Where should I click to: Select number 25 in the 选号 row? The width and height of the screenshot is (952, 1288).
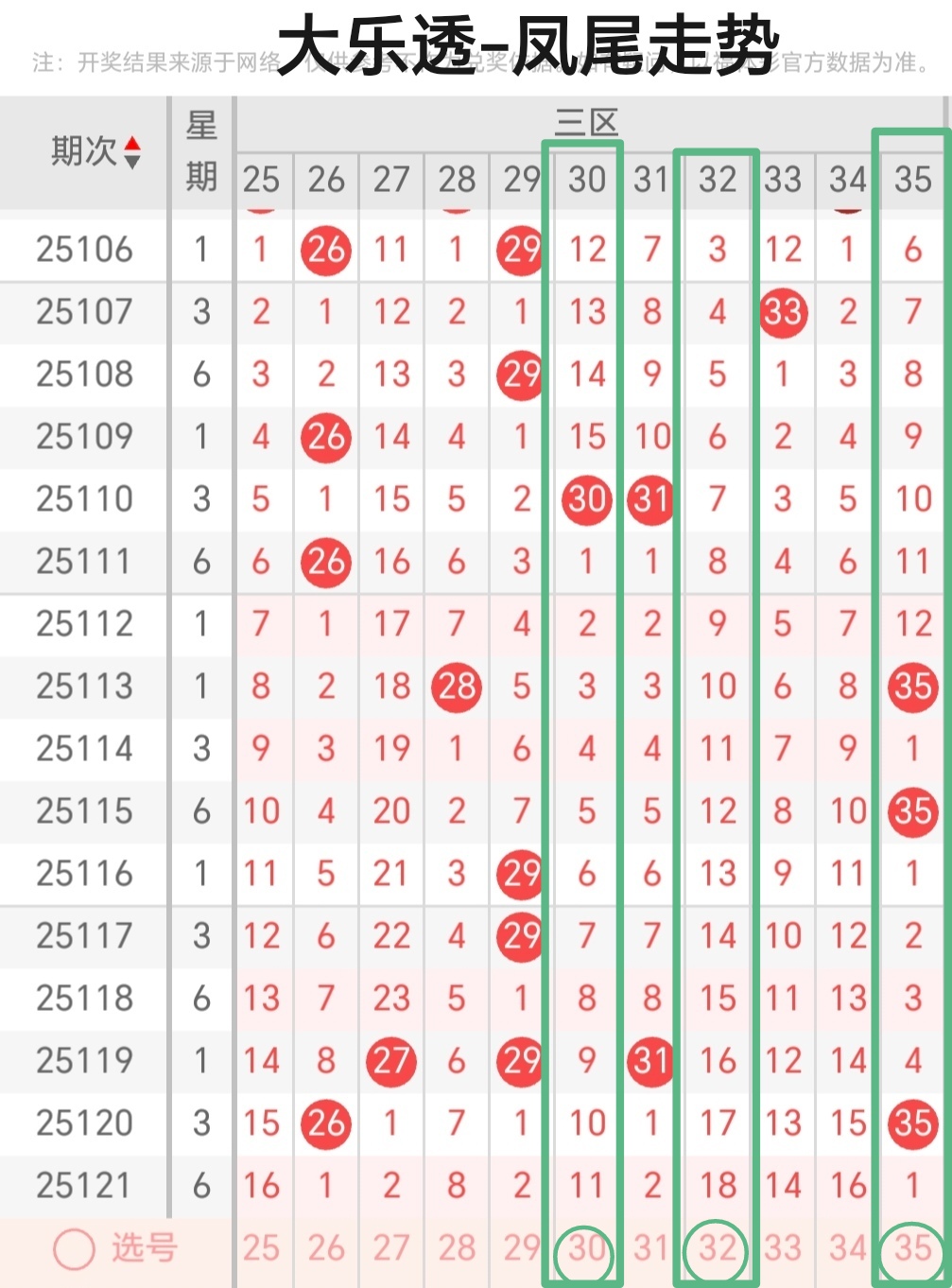(x=261, y=1248)
